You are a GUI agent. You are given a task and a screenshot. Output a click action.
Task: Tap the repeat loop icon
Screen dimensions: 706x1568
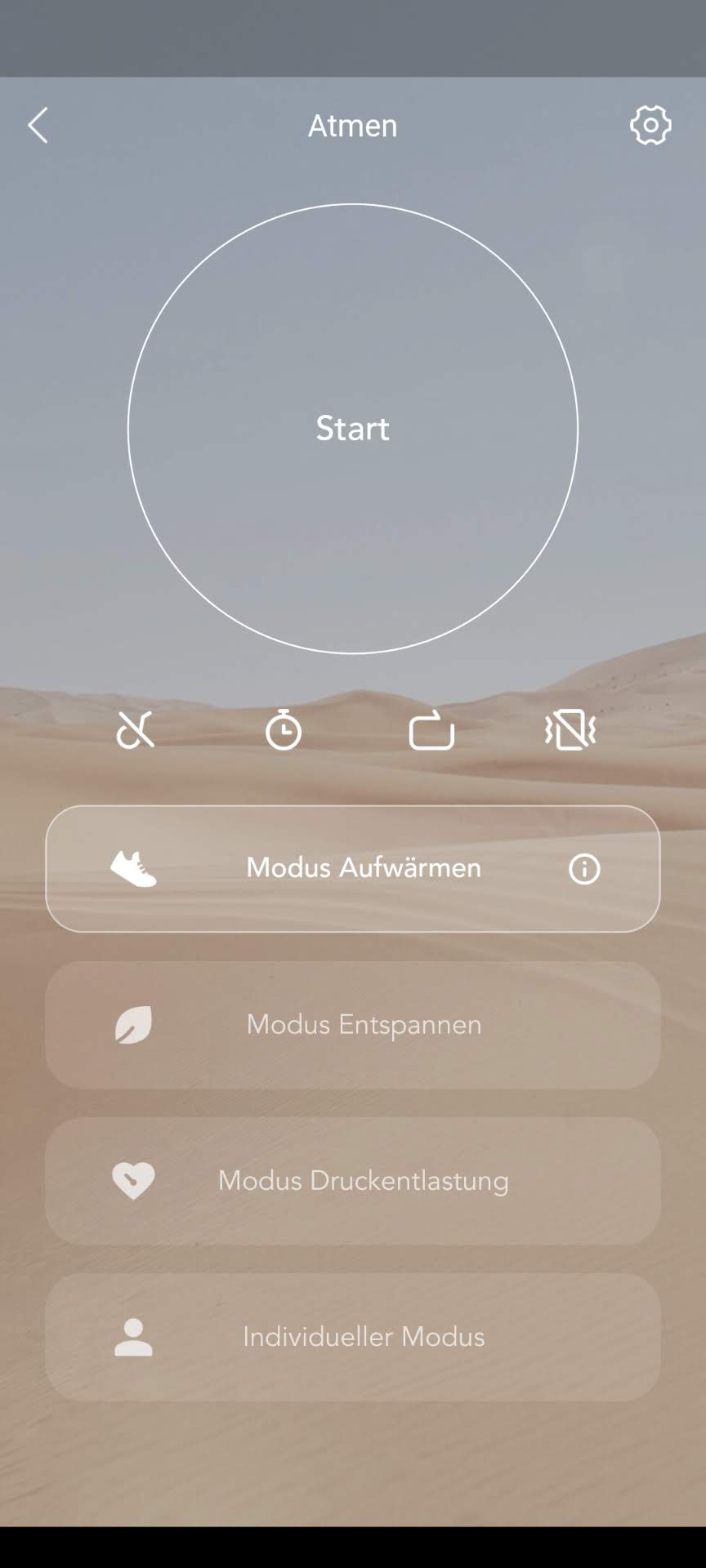point(431,729)
